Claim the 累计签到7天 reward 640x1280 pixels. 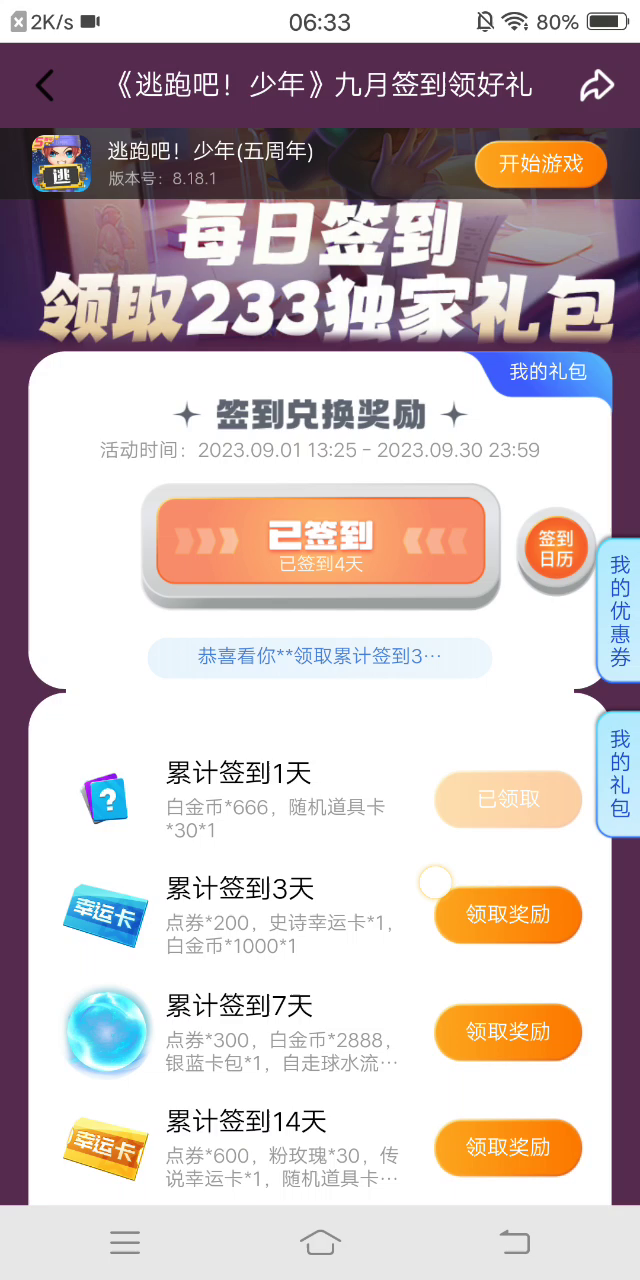tap(508, 1031)
